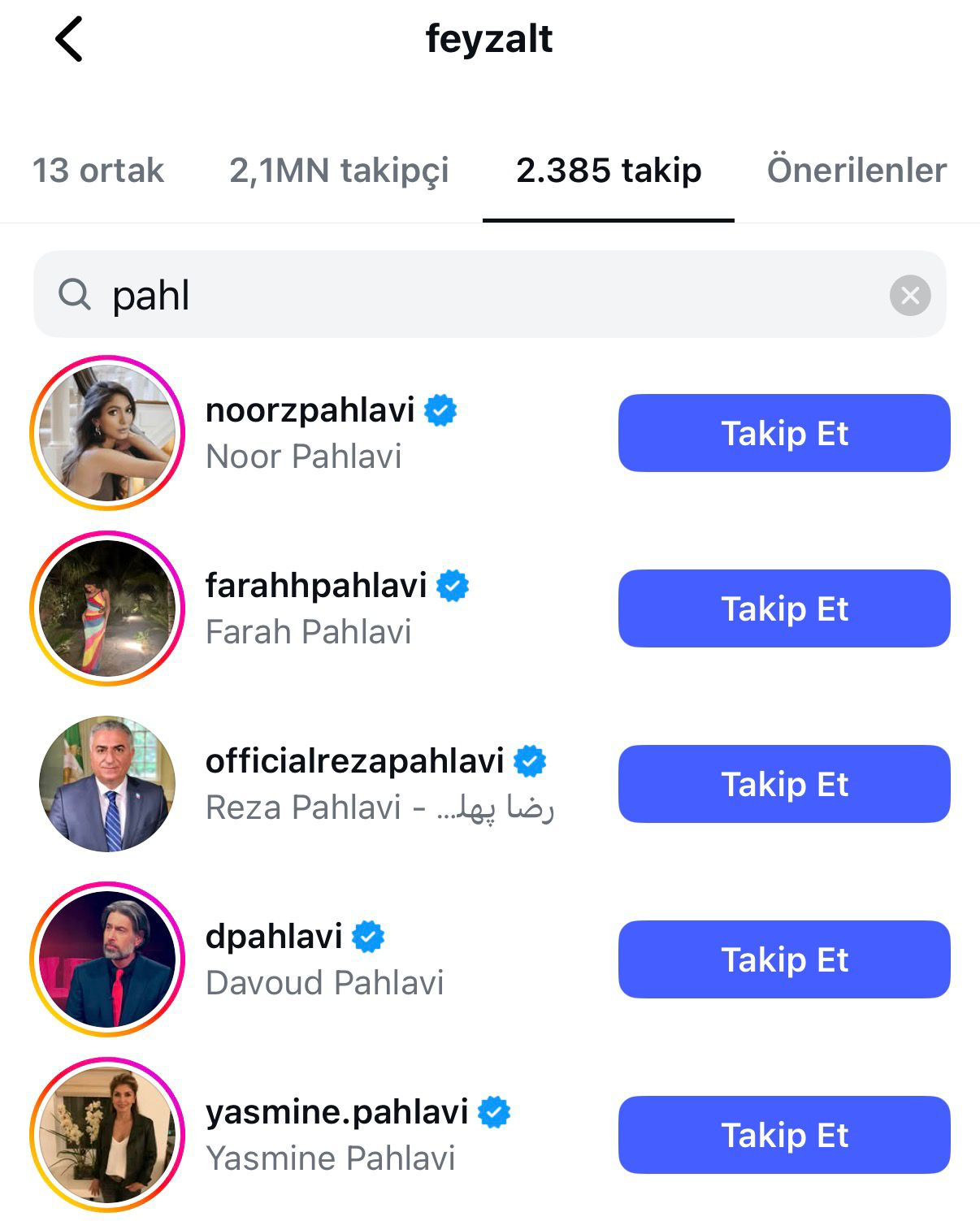The image size is (980, 1221).
Task: Clear the search text
Action: tap(910, 295)
